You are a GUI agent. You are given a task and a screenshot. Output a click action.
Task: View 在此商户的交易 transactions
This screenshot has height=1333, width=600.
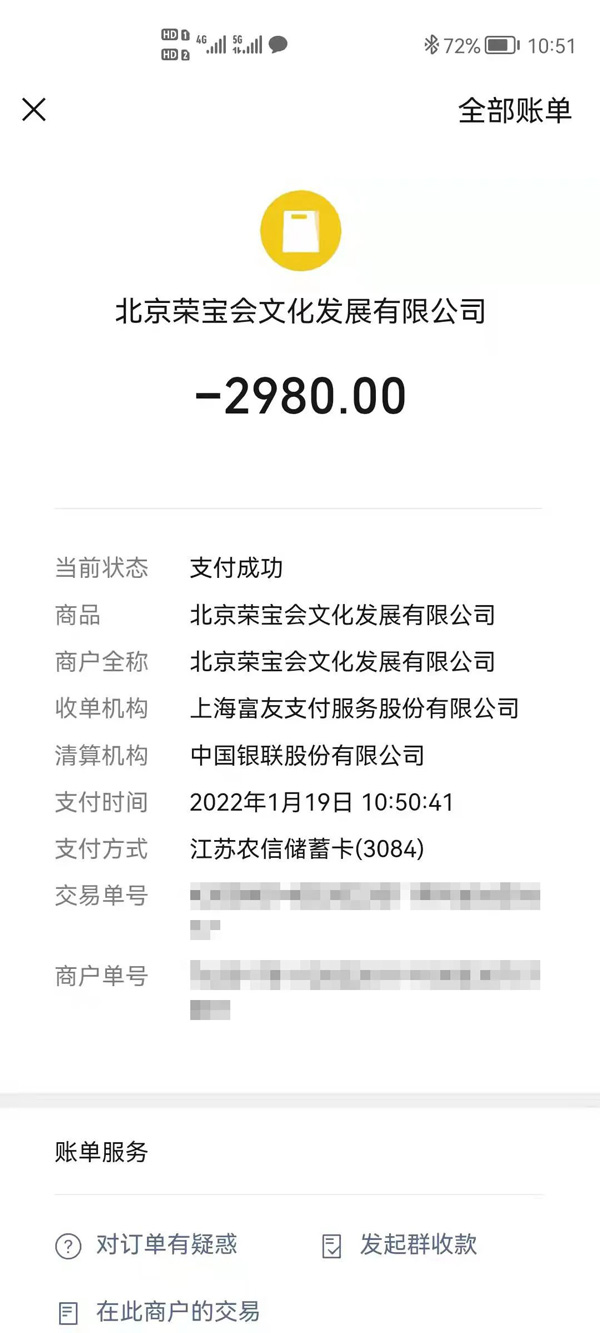coord(159,1311)
